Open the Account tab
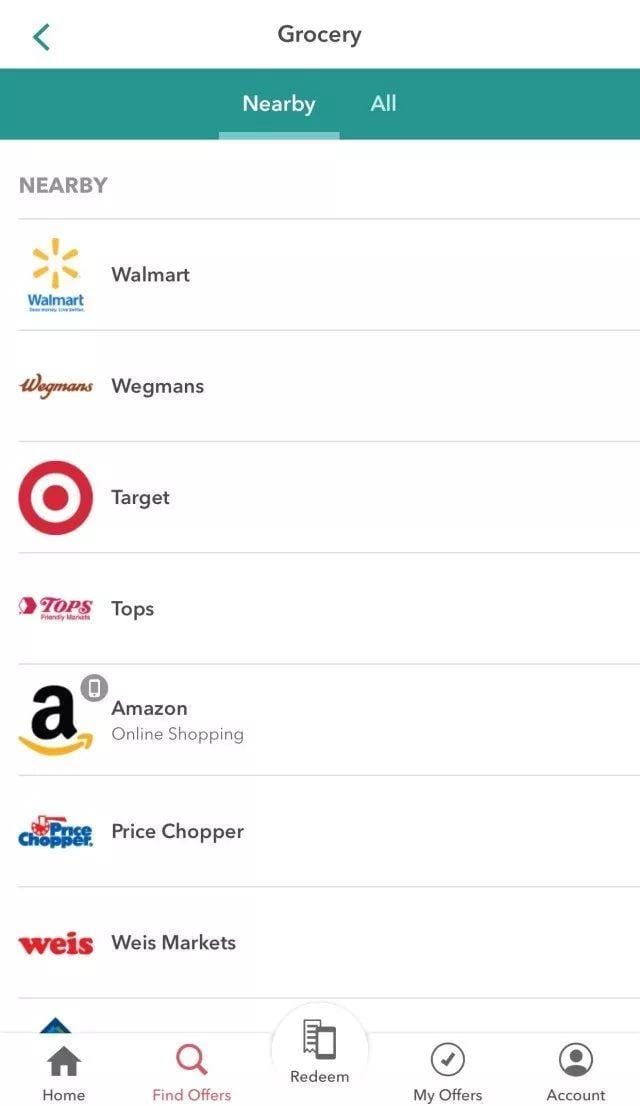Screen dimensions: 640x1106 coord(575,1072)
